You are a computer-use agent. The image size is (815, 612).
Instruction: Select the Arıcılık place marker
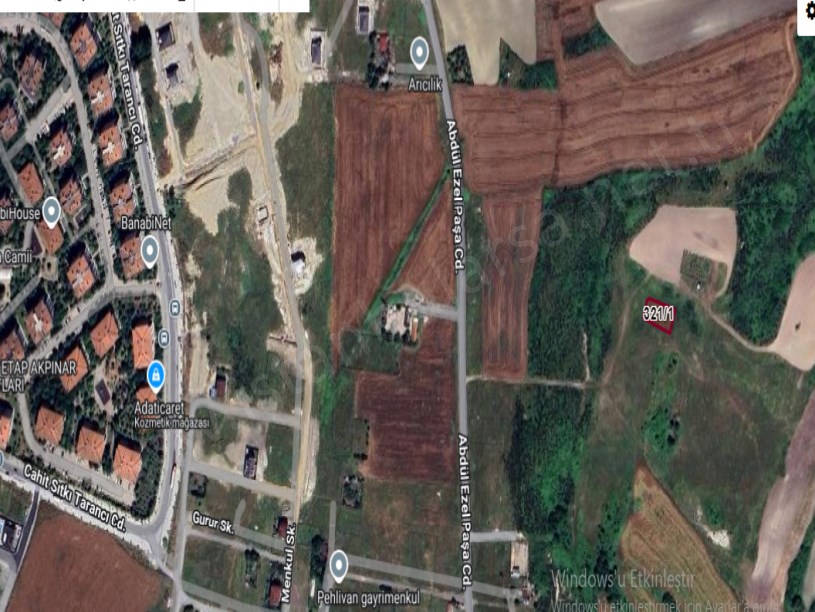[420, 51]
